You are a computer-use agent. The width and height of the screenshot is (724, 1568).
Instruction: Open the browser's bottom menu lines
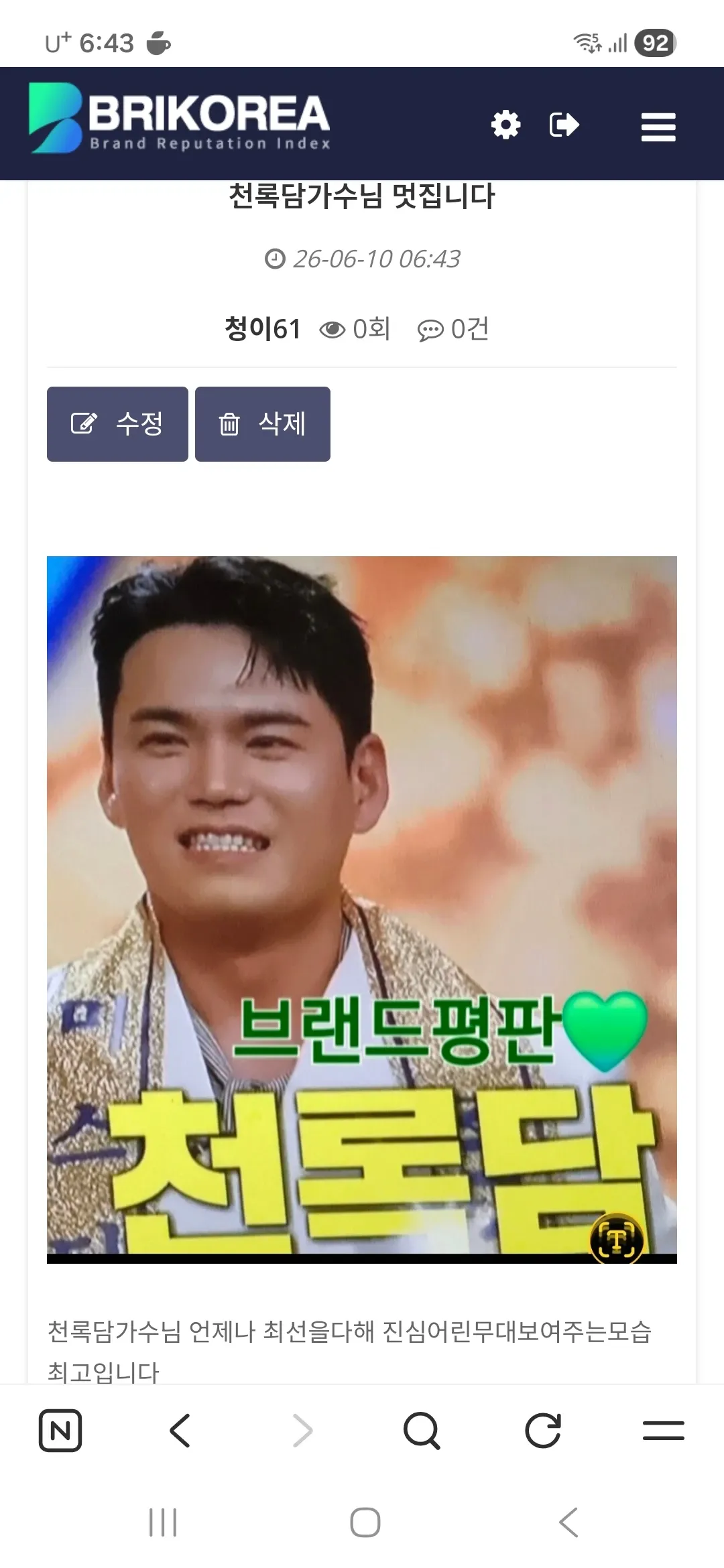click(663, 1431)
